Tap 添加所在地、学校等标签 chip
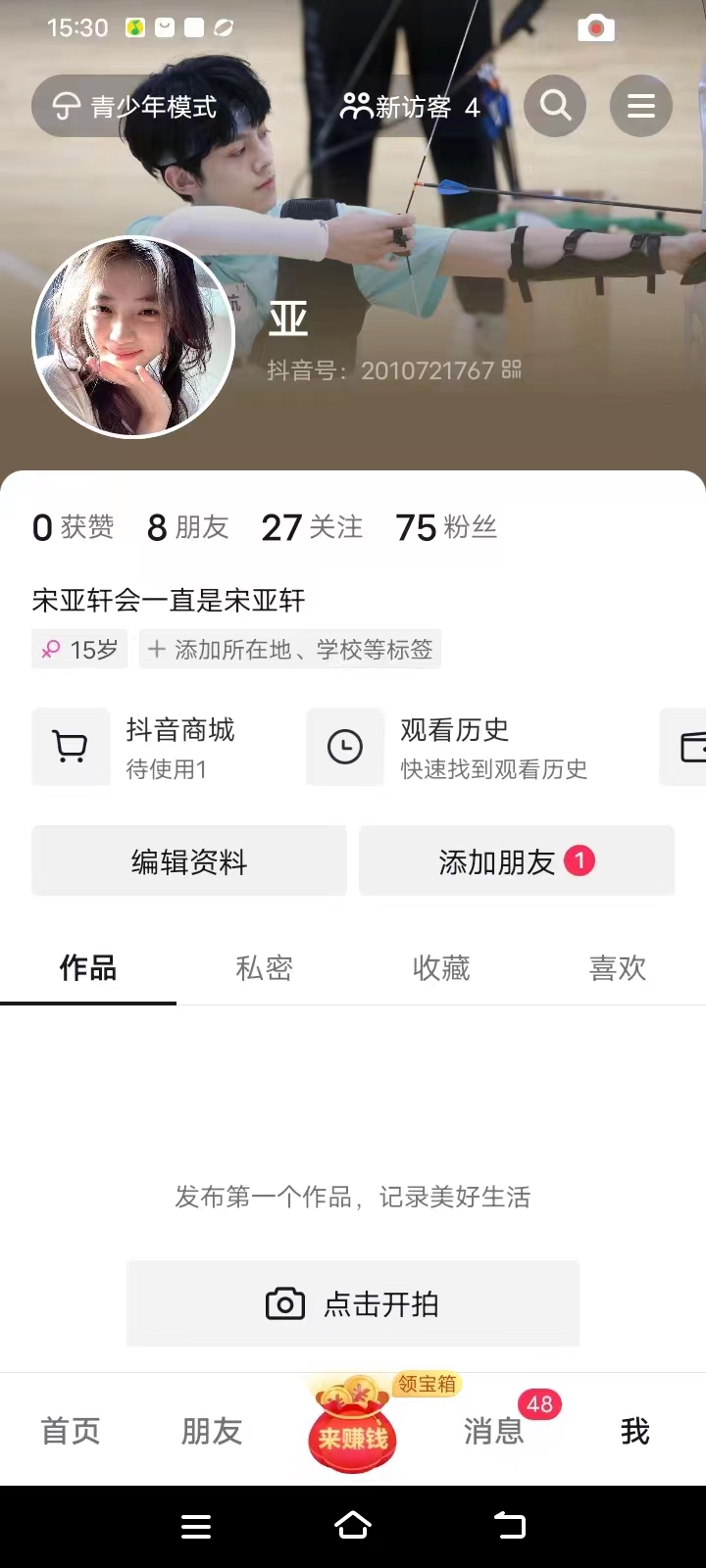The width and height of the screenshot is (706, 1568). [x=290, y=649]
